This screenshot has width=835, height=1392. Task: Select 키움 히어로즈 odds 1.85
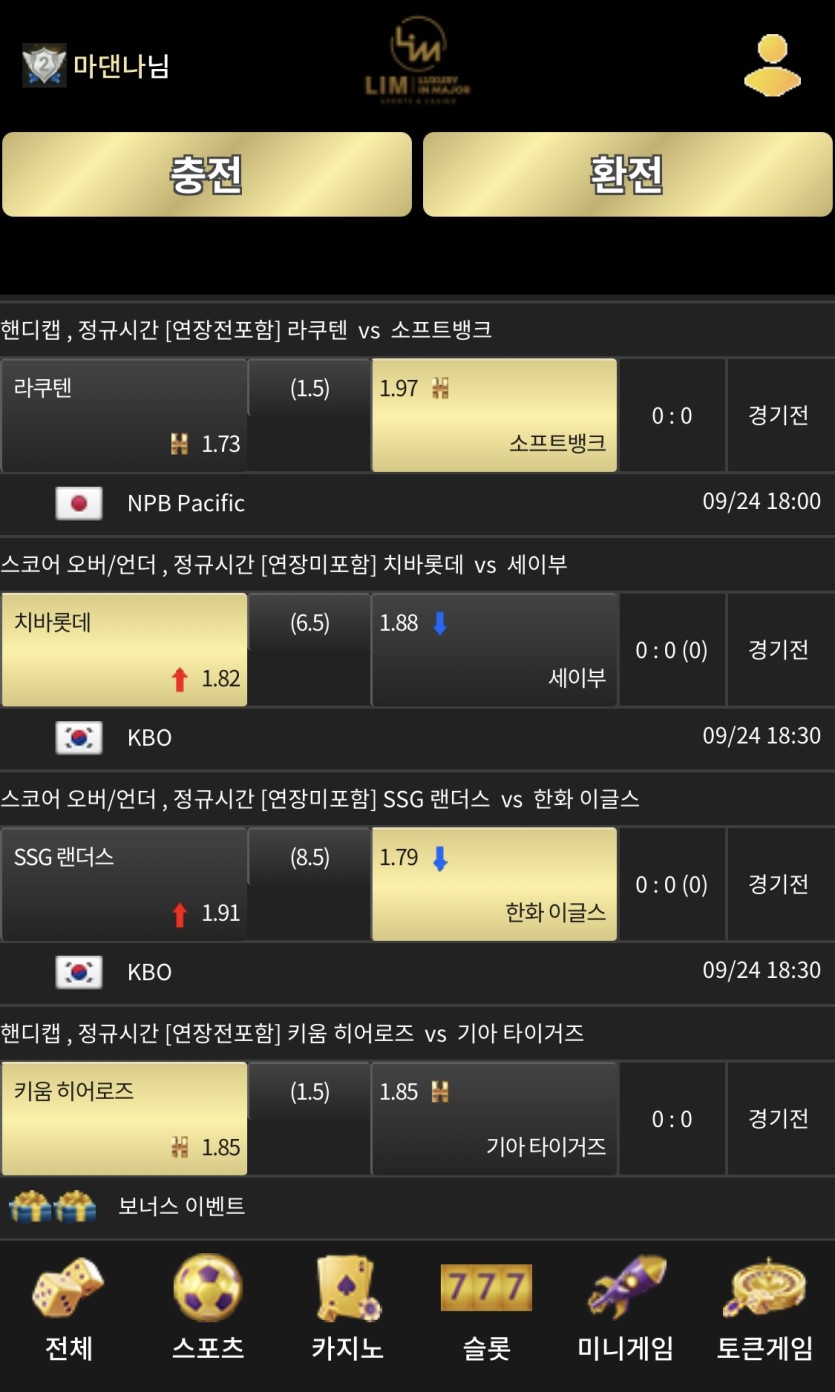124,1118
